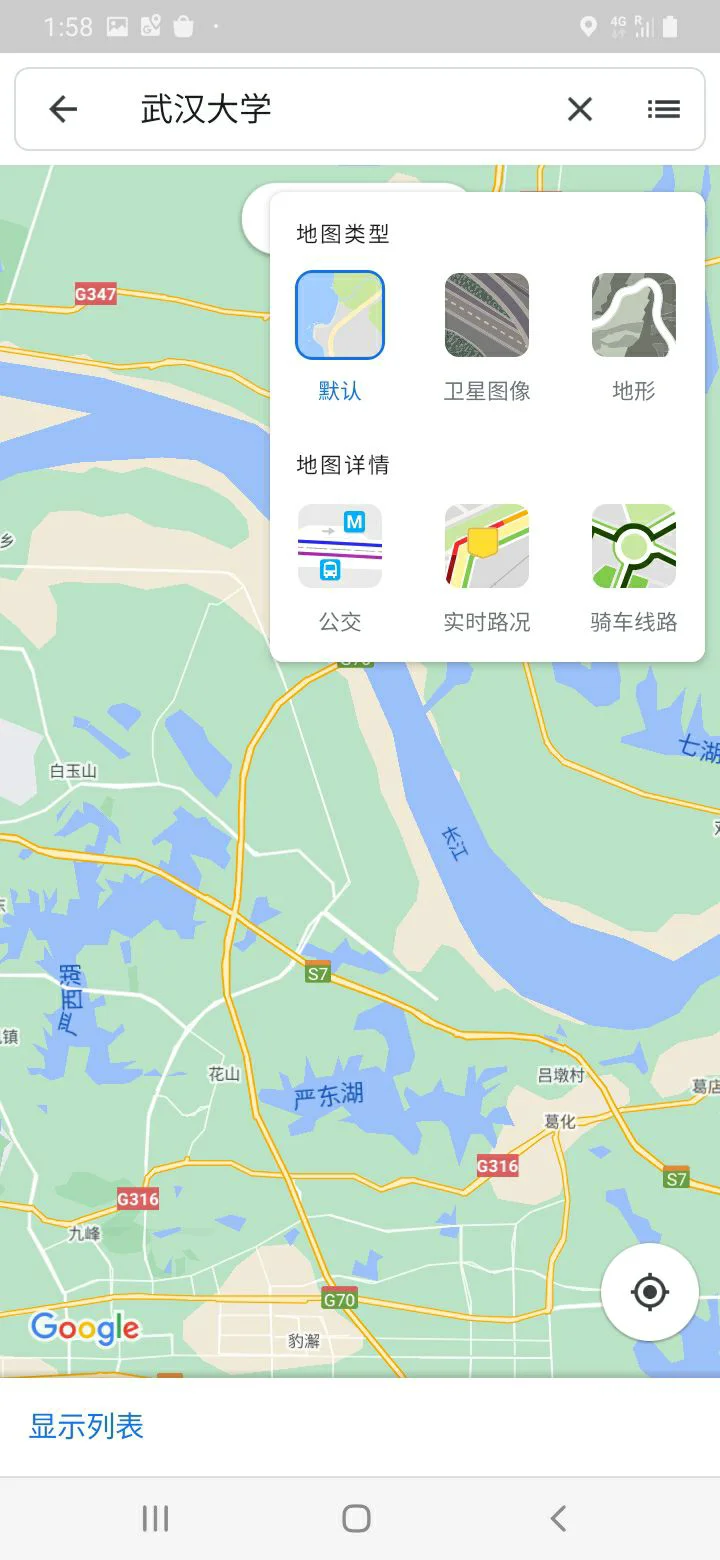This screenshot has width=720, height=1560.
Task: Show 实时路况 traffic layer
Action: tap(487, 547)
